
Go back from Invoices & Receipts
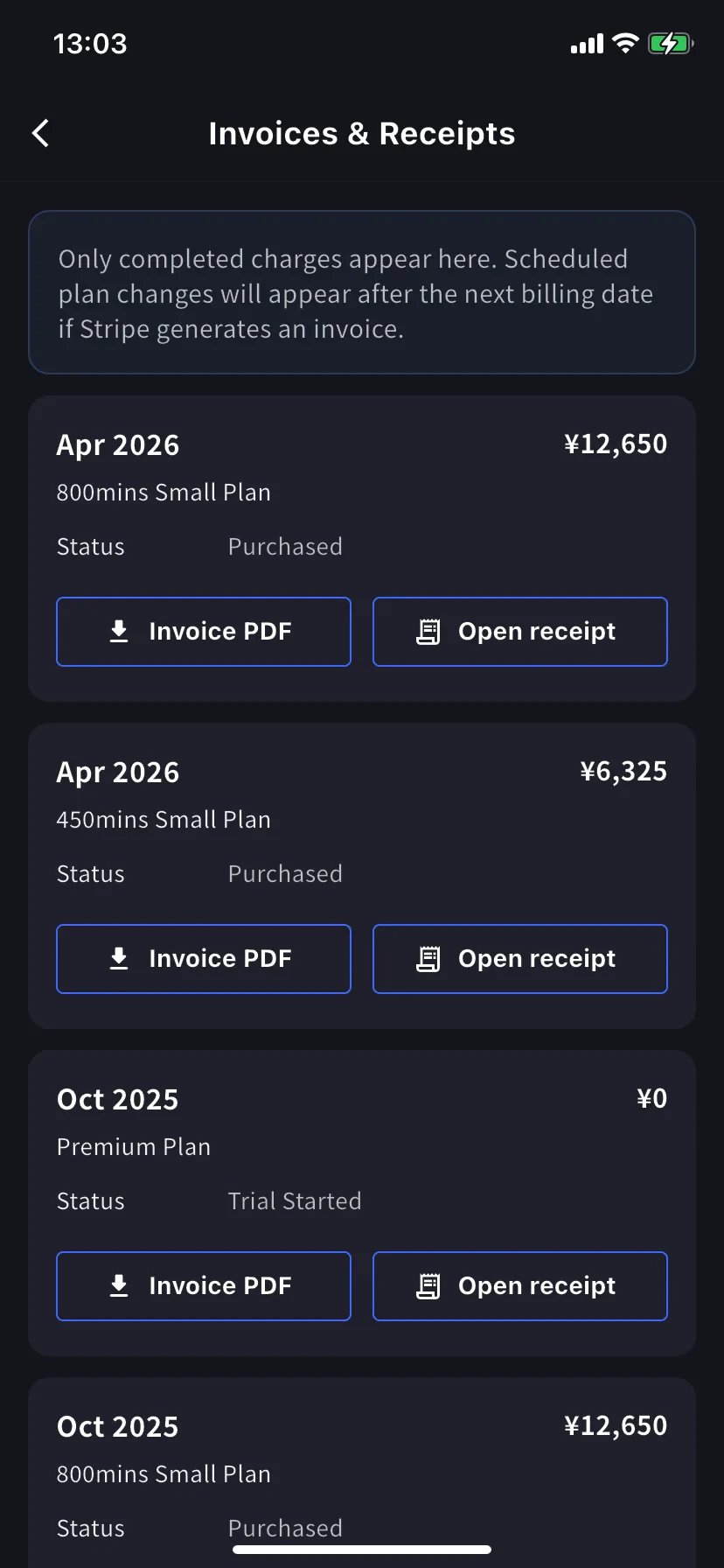click(x=40, y=133)
